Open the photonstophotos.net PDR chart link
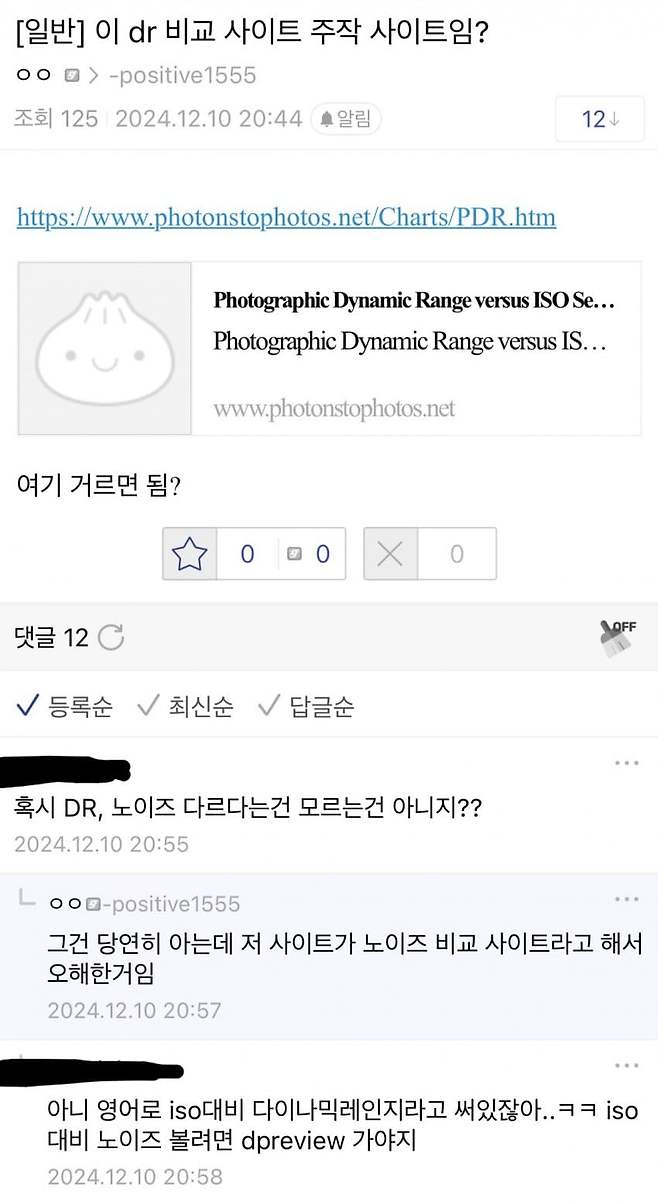The height and width of the screenshot is (1204, 658). point(286,217)
